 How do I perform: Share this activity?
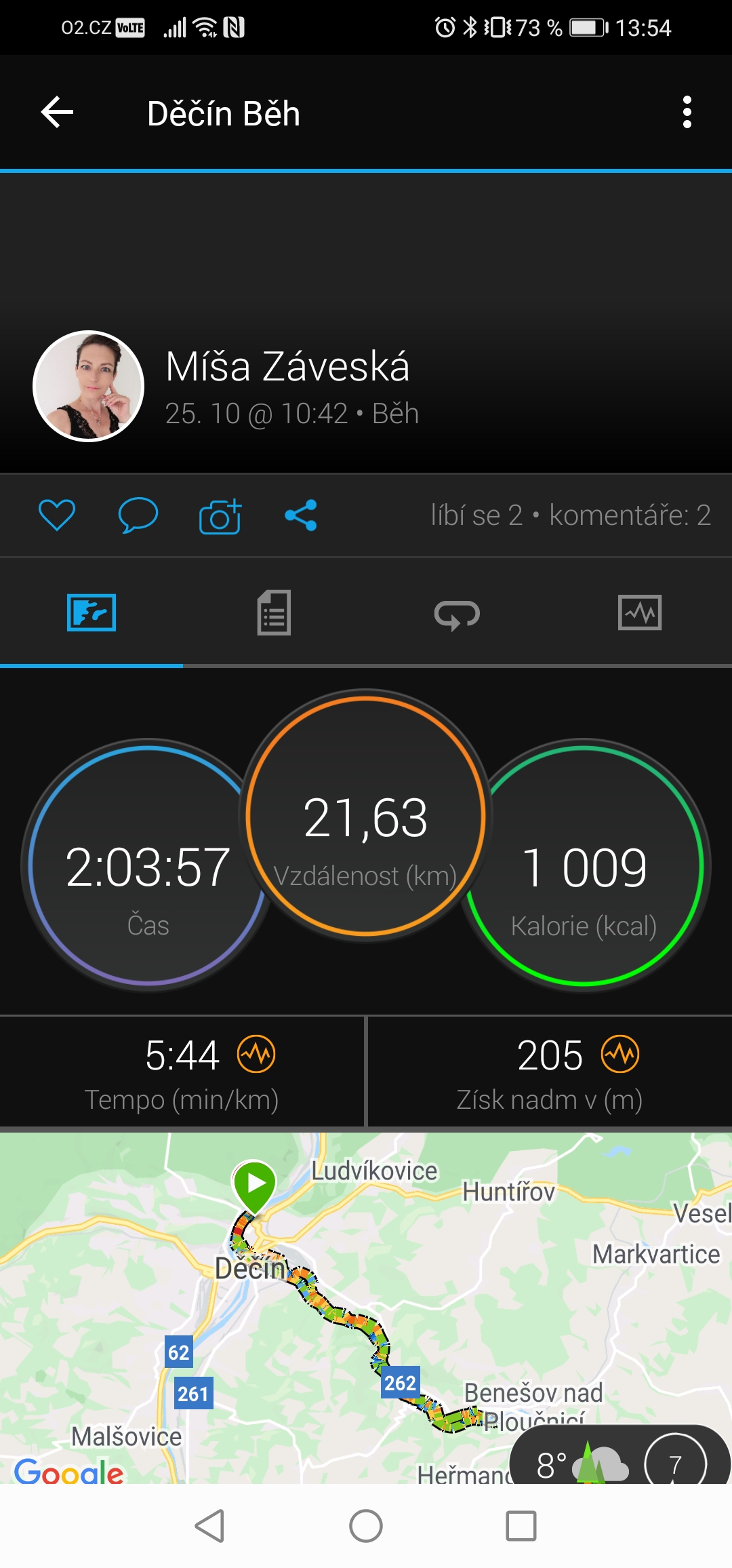click(x=301, y=515)
